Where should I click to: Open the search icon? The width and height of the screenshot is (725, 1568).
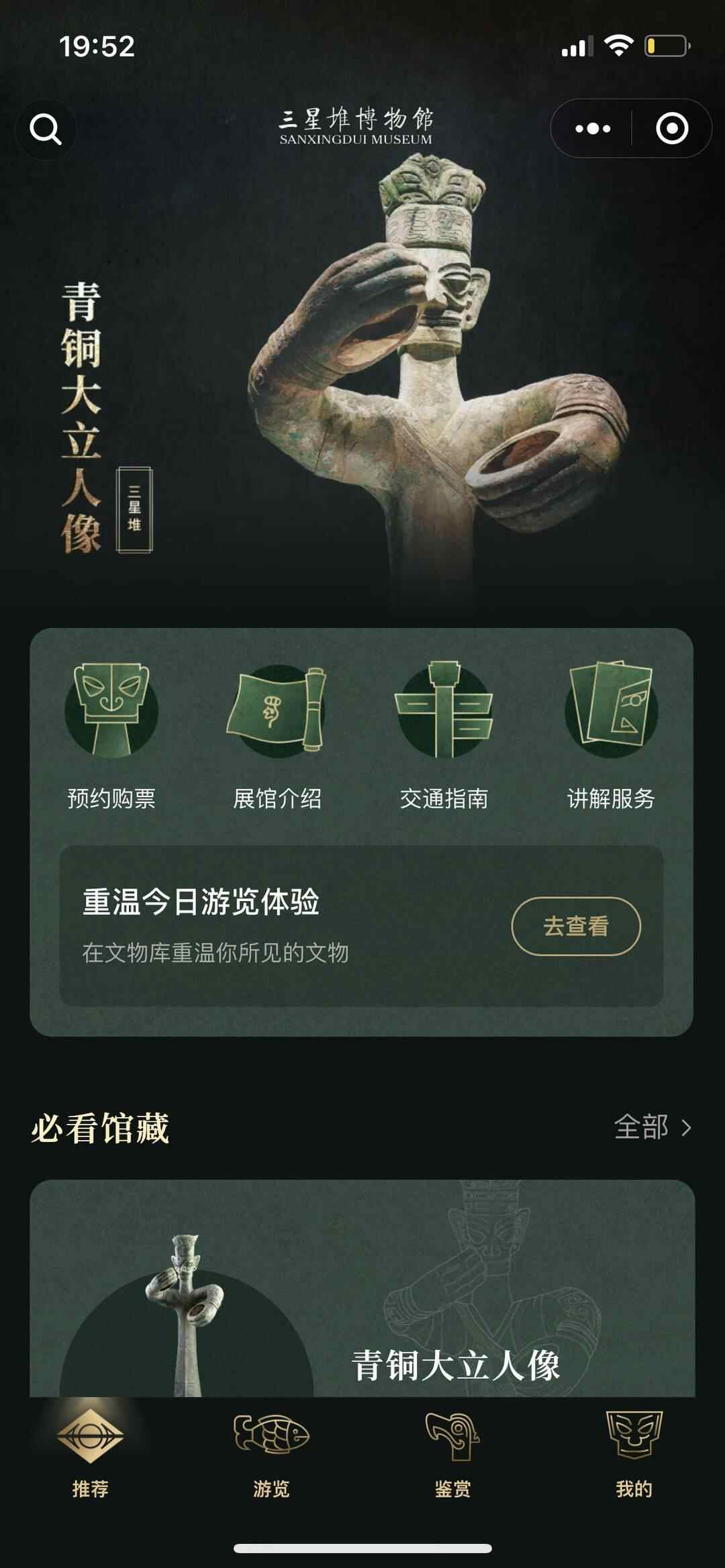46,129
